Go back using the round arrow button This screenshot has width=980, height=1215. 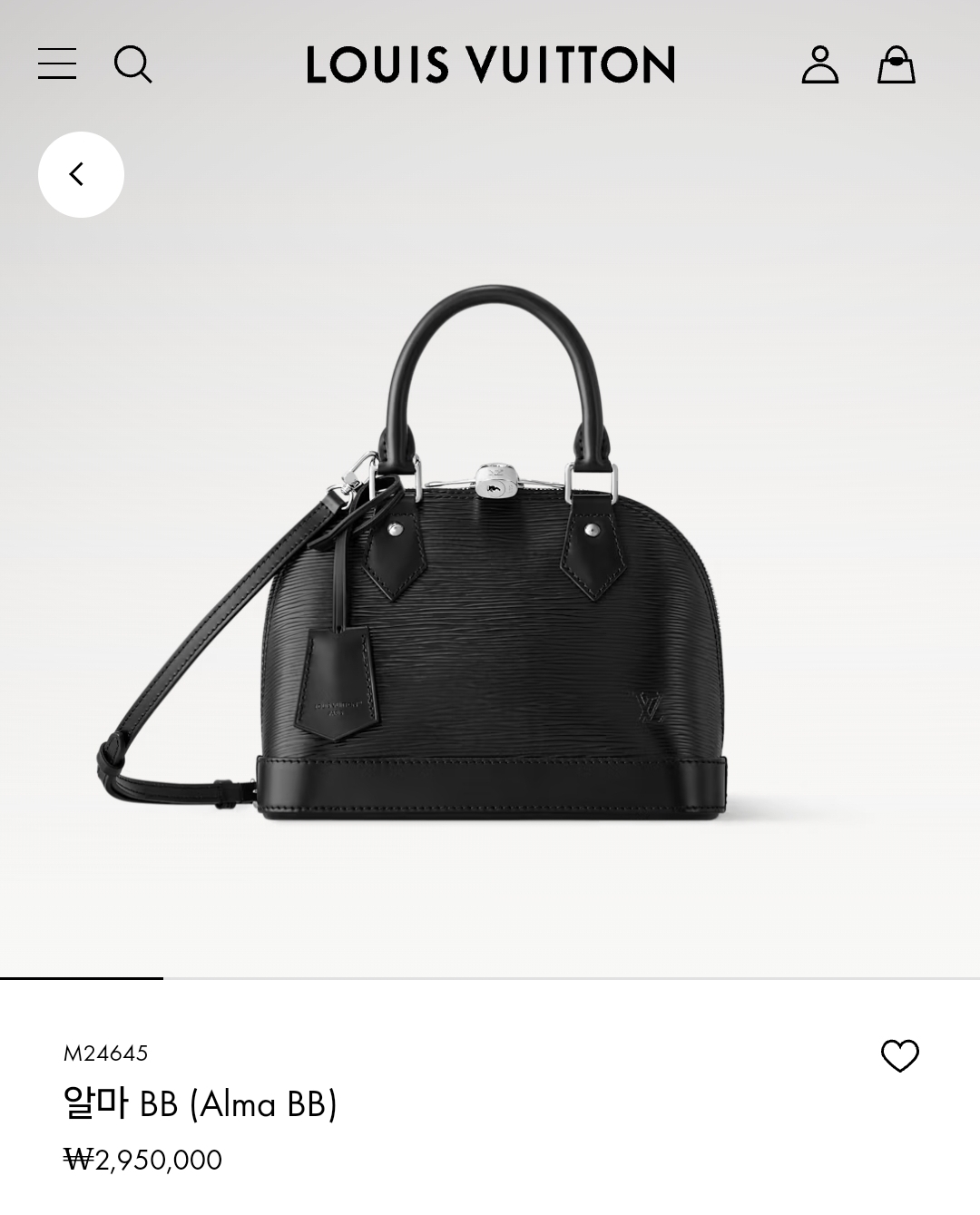tap(81, 174)
